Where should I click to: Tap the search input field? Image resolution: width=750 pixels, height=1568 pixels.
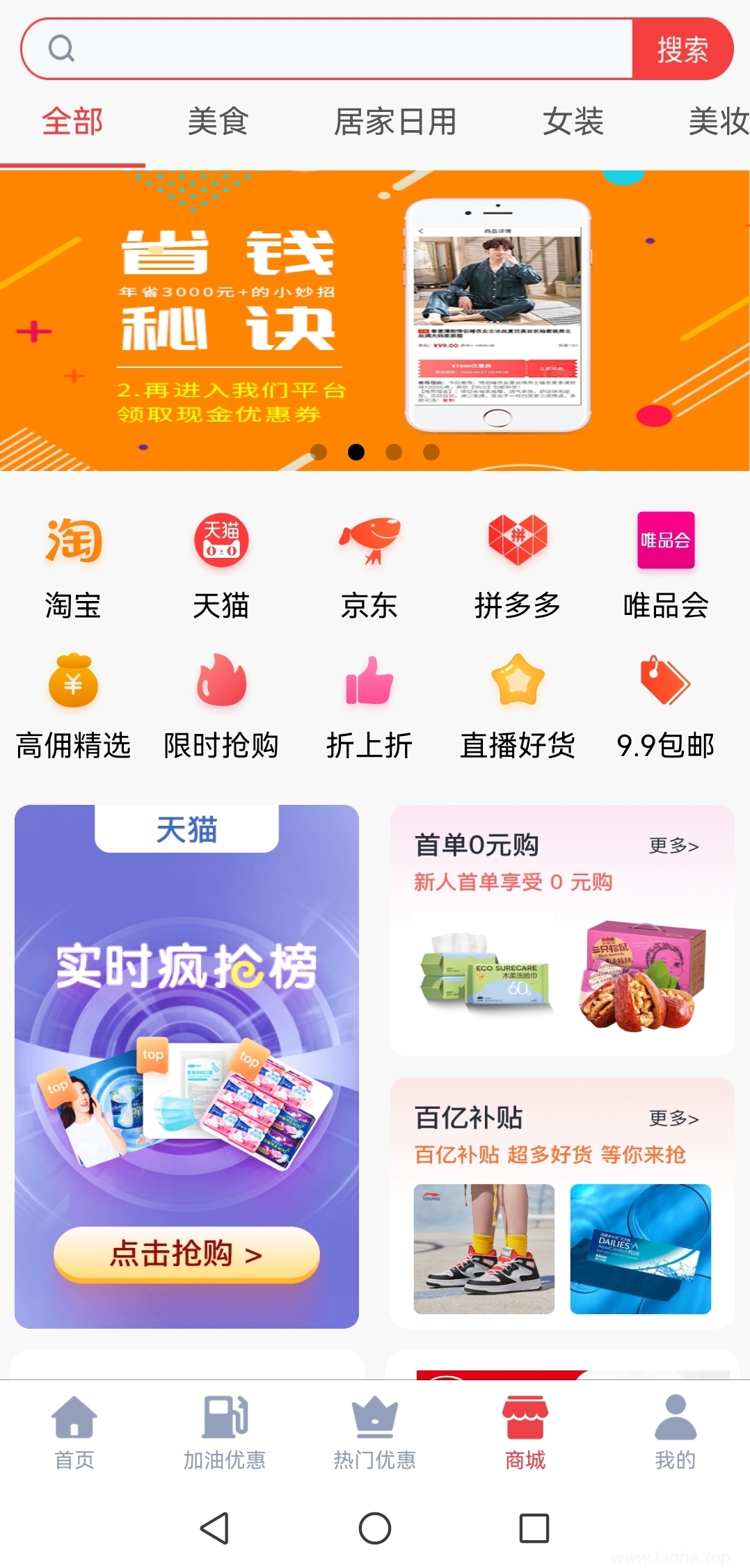(348, 49)
